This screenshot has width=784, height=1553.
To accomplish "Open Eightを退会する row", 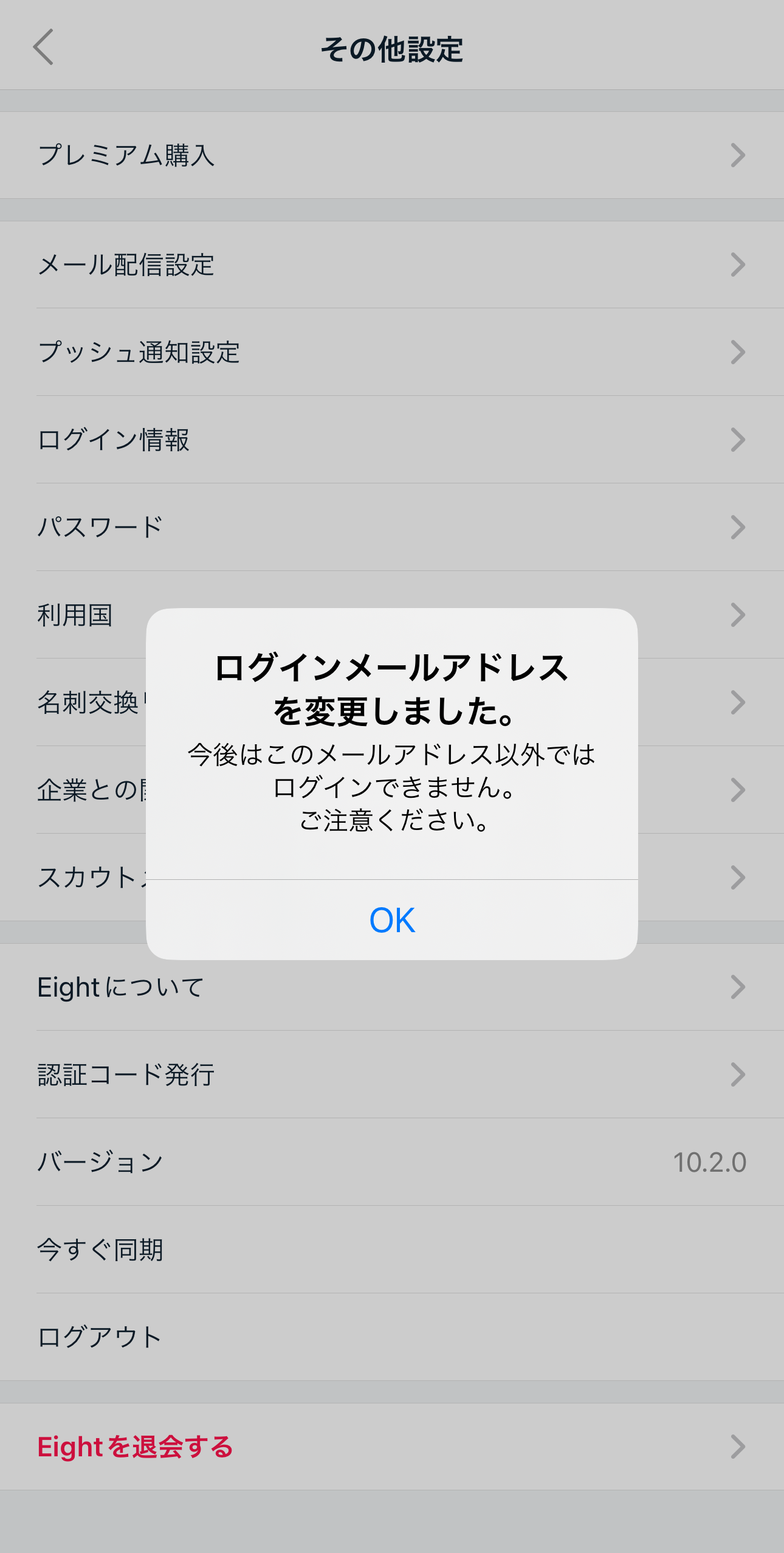I will pyautogui.click(x=392, y=1447).
